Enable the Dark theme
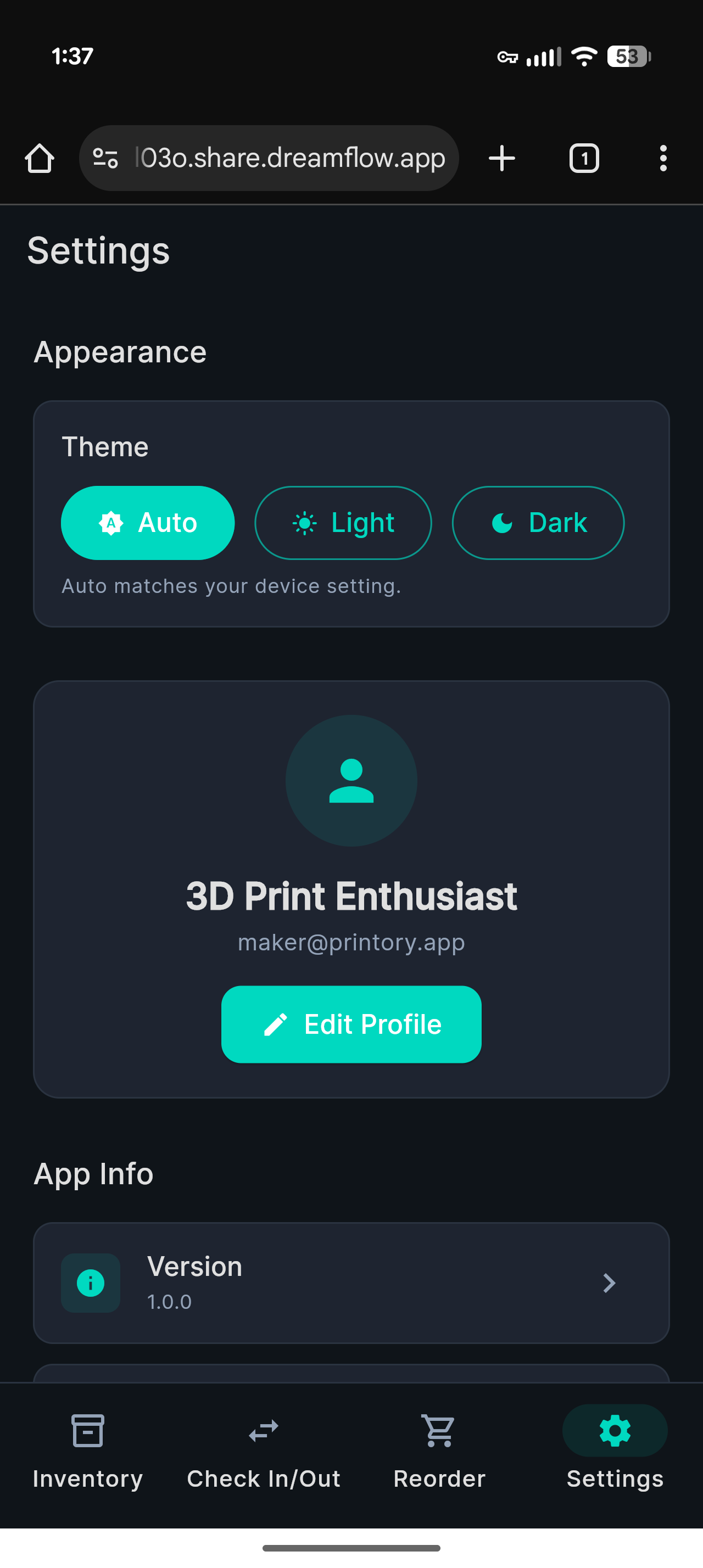Screen dimensions: 703x1568 538,522
